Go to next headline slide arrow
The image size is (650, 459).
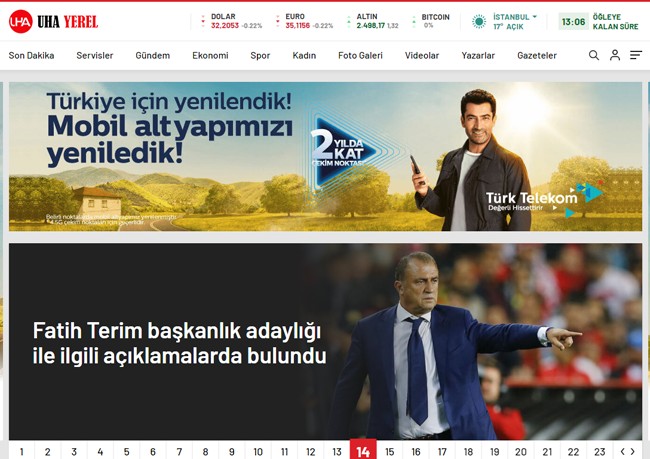pyautogui.click(x=633, y=451)
